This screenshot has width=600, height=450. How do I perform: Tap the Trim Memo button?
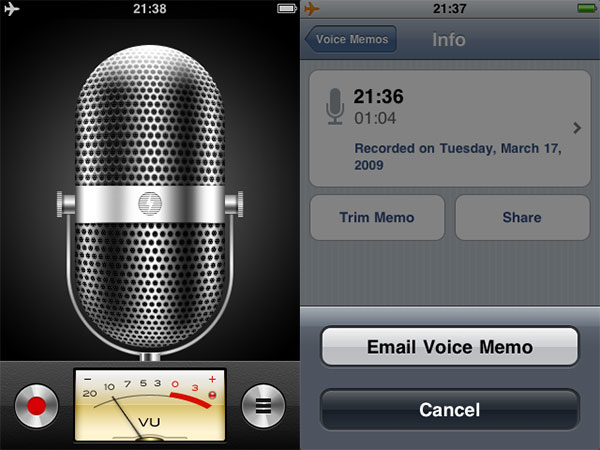[x=377, y=217]
